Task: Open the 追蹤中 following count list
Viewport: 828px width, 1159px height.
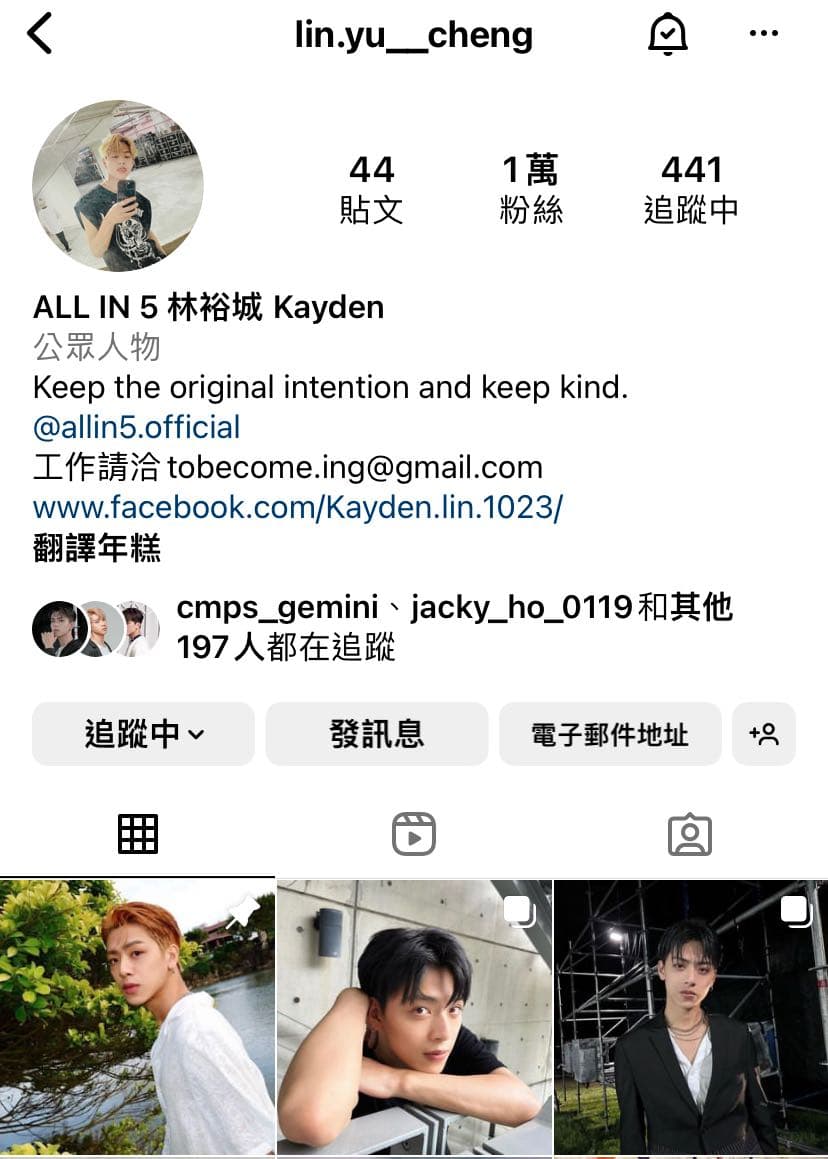Action: [691, 189]
